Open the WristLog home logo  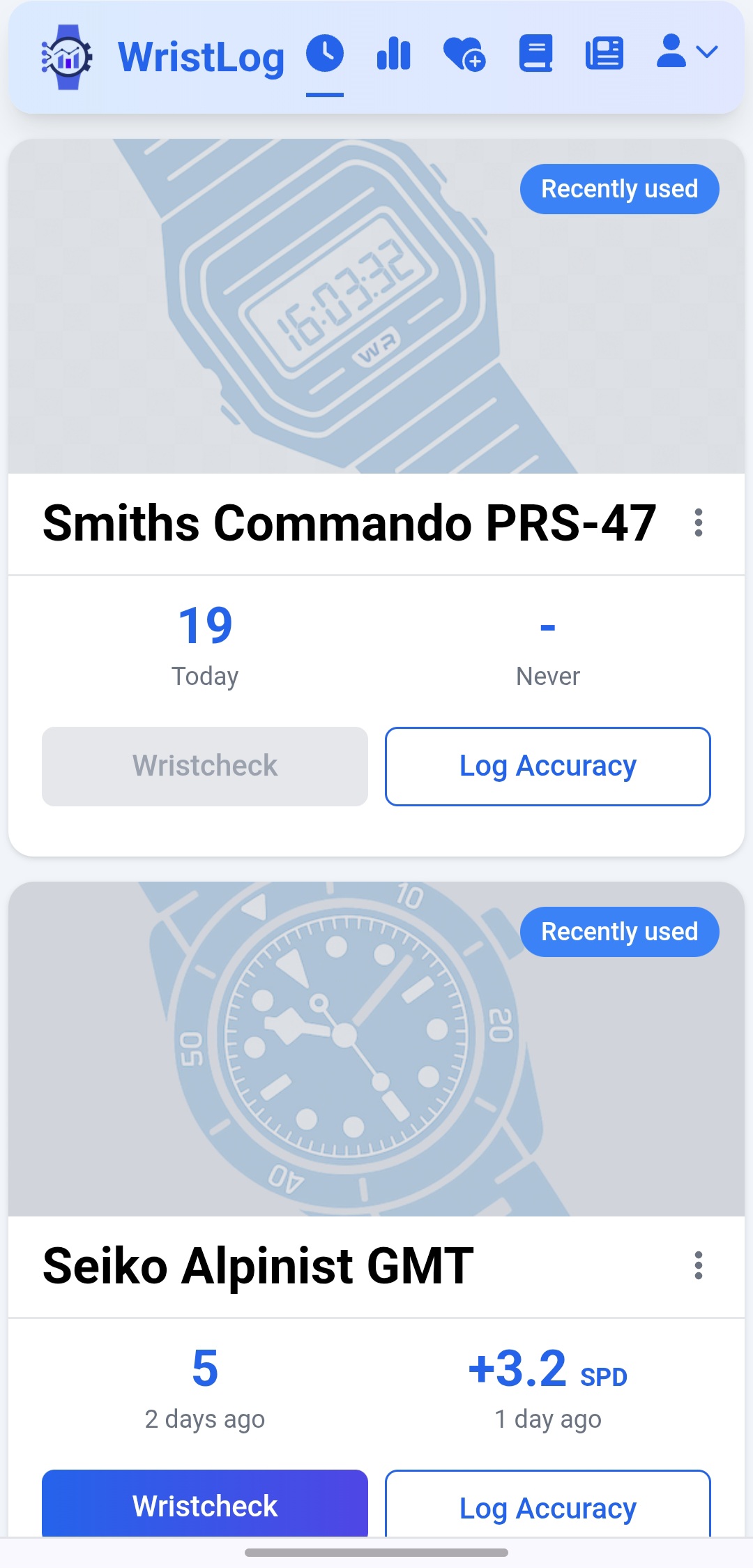coord(162,57)
